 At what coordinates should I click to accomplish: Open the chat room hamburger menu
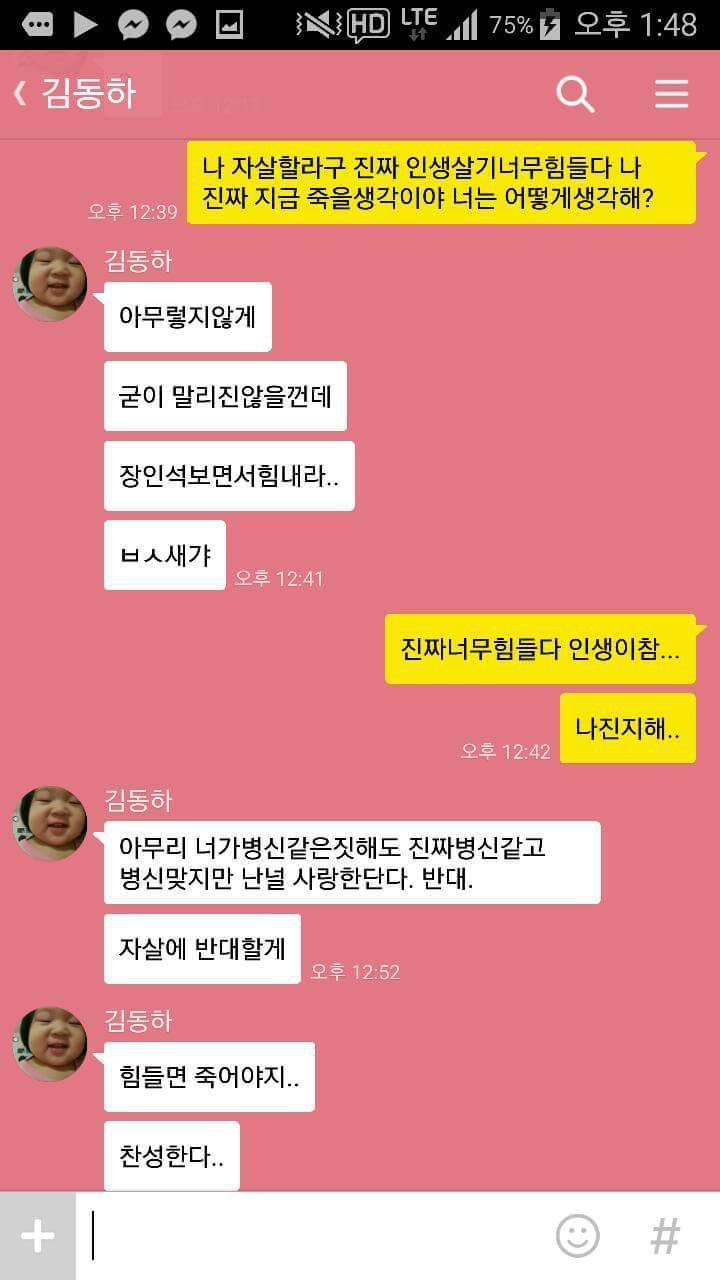tap(671, 94)
